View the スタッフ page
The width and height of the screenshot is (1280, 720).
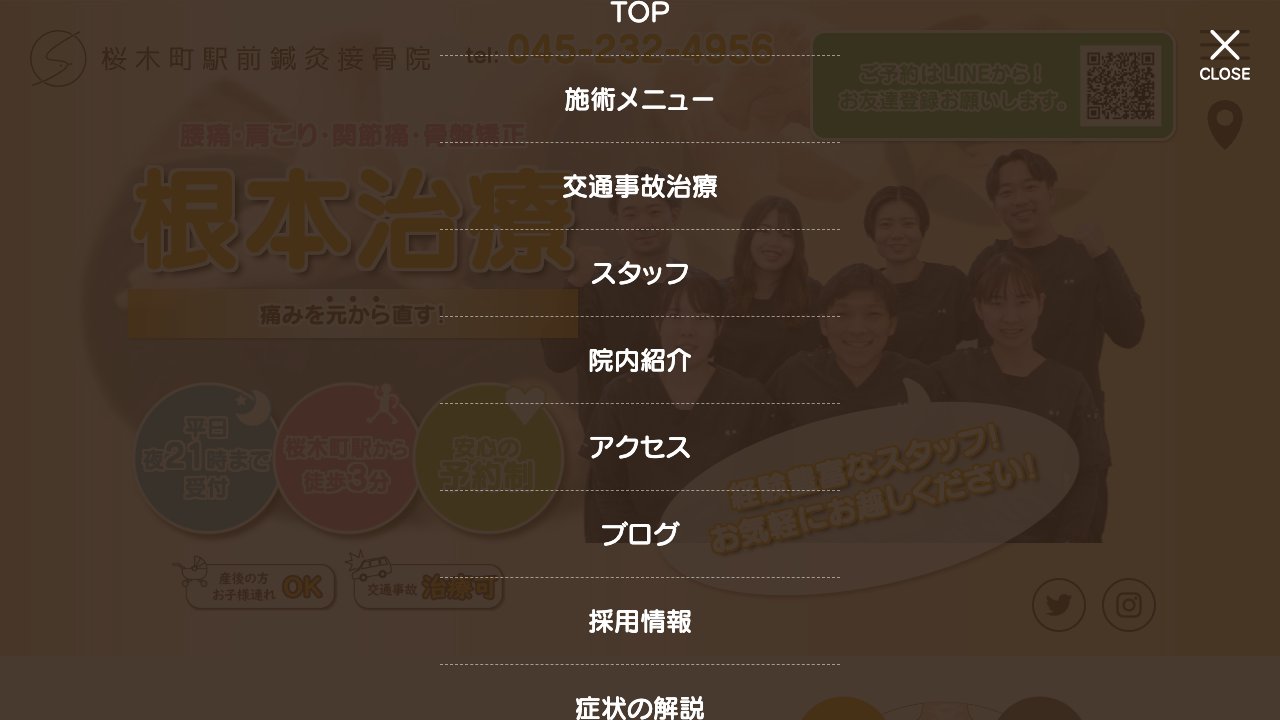[x=639, y=273]
